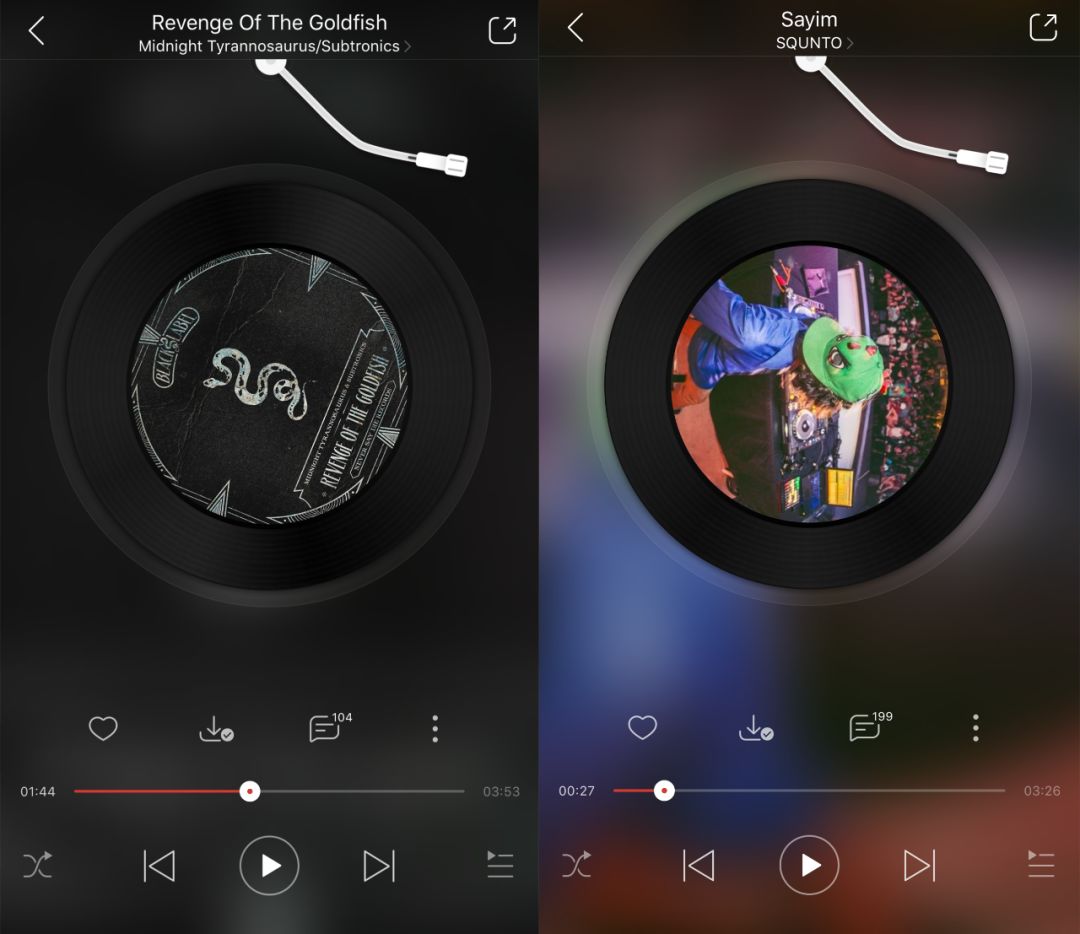This screenshot has width=1080, height=934.
Task: Tap the downloaded icon for Sayim
Action: coord(755,729)
